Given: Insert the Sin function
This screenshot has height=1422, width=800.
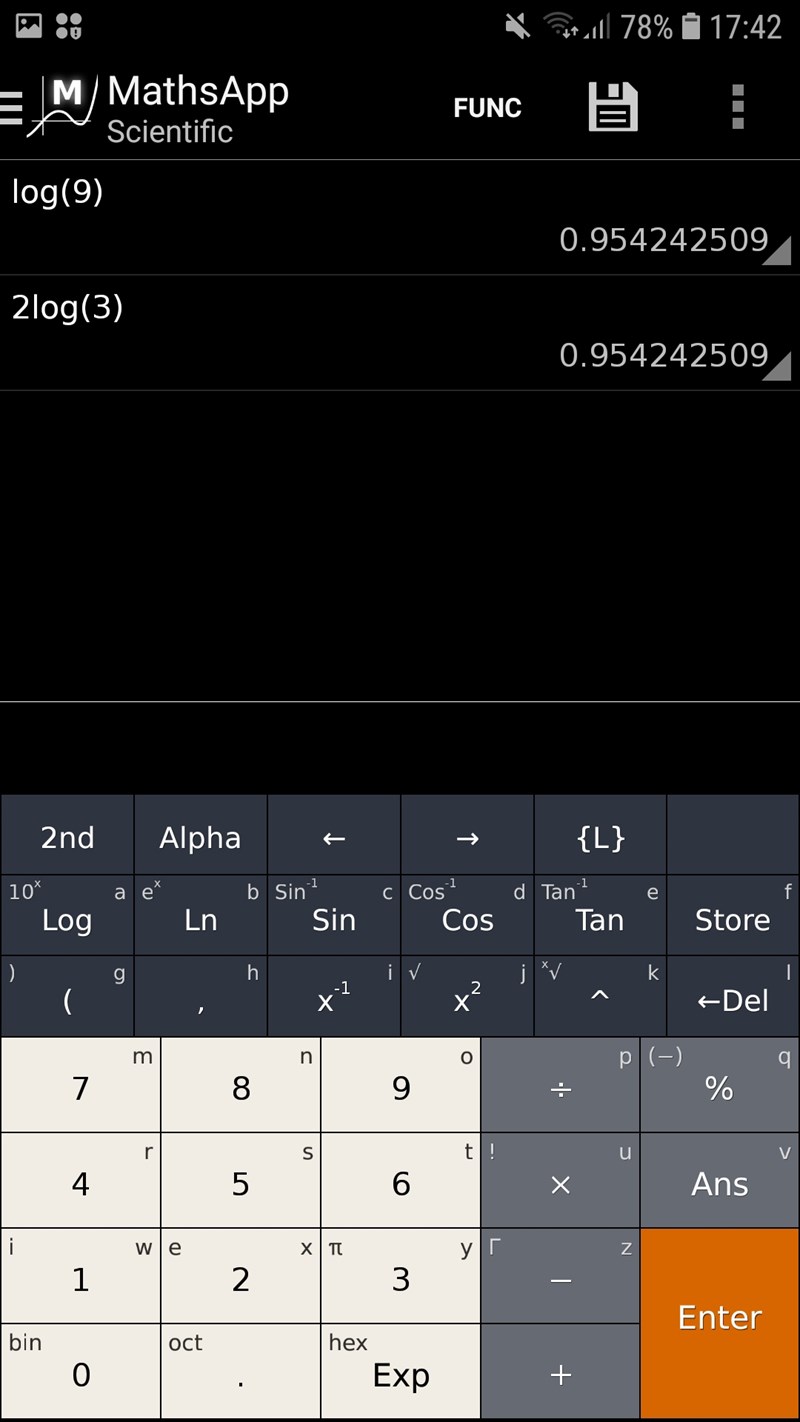Looking at the screenshot, I should pos(334,918).
